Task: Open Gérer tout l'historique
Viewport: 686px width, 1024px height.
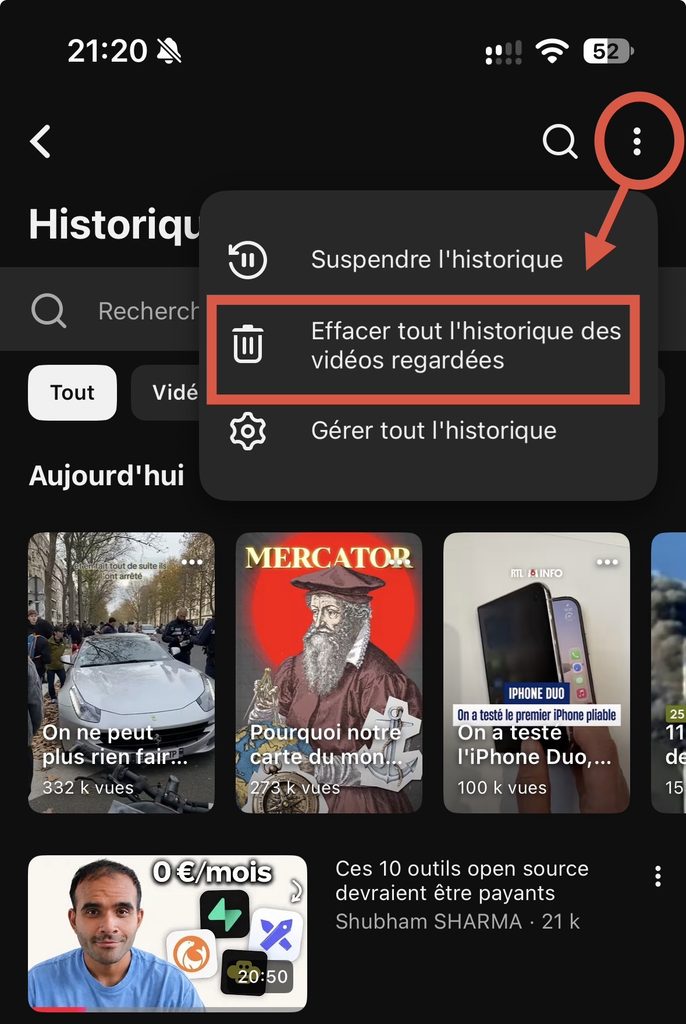Action: click(427, 430)
